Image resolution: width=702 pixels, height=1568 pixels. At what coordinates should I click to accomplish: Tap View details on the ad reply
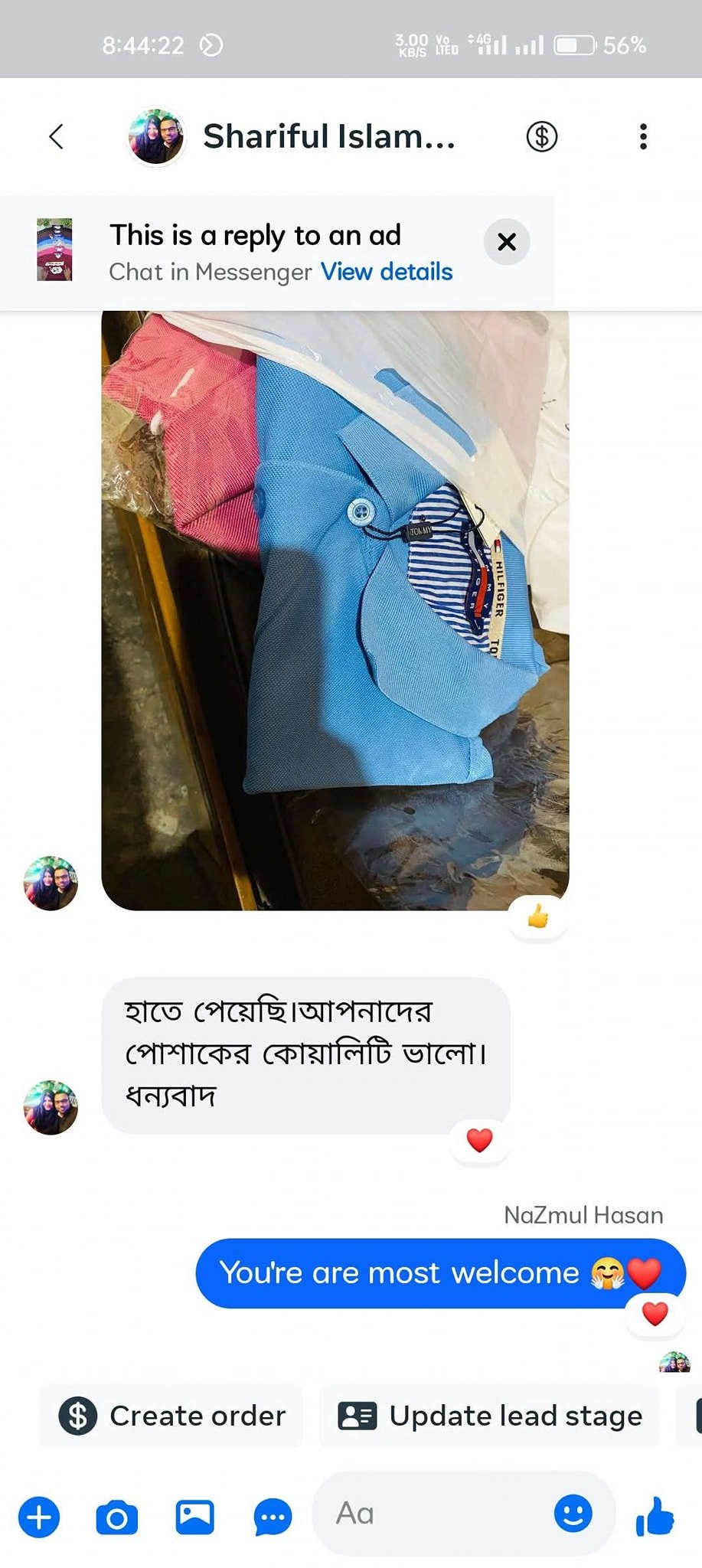387,272
